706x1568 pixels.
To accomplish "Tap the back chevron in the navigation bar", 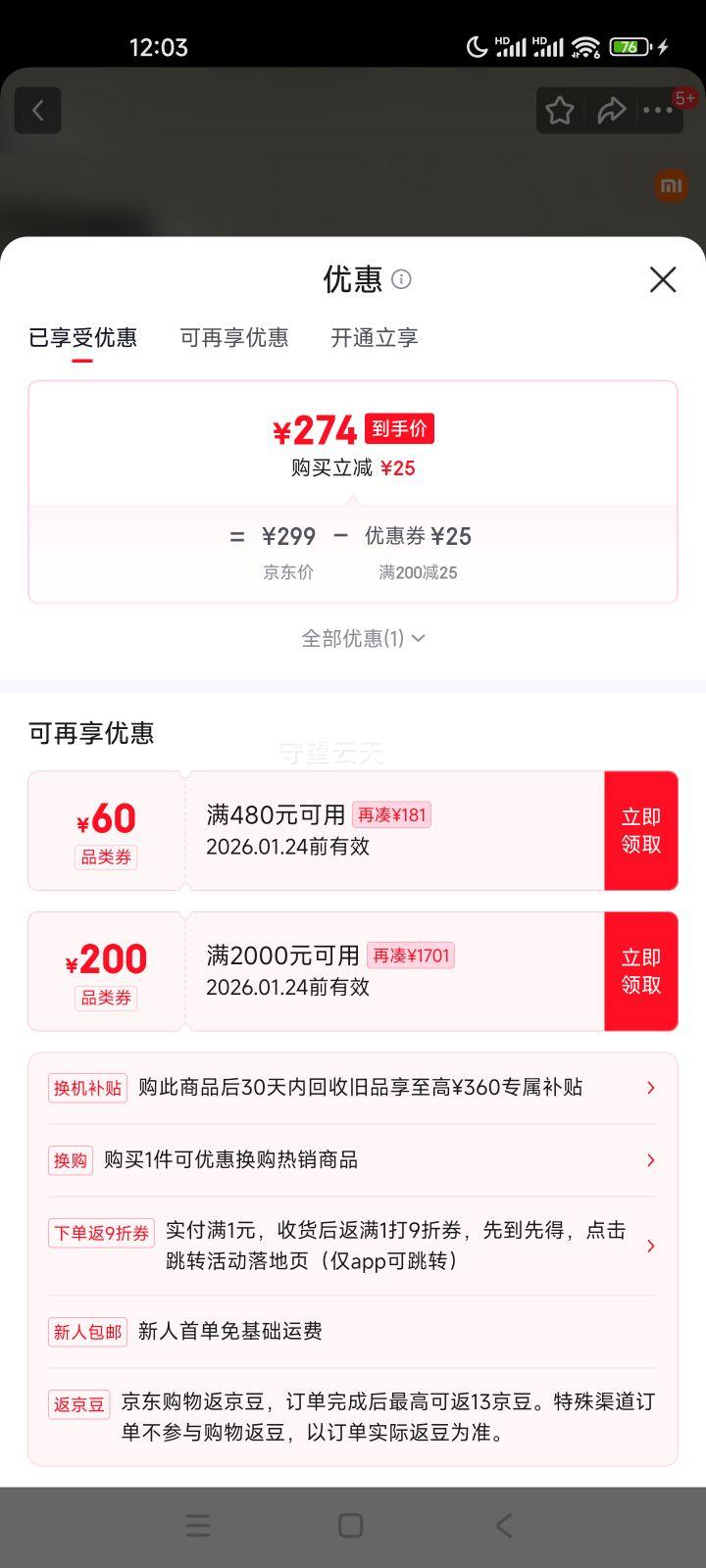I will (x=503, y=1525).
